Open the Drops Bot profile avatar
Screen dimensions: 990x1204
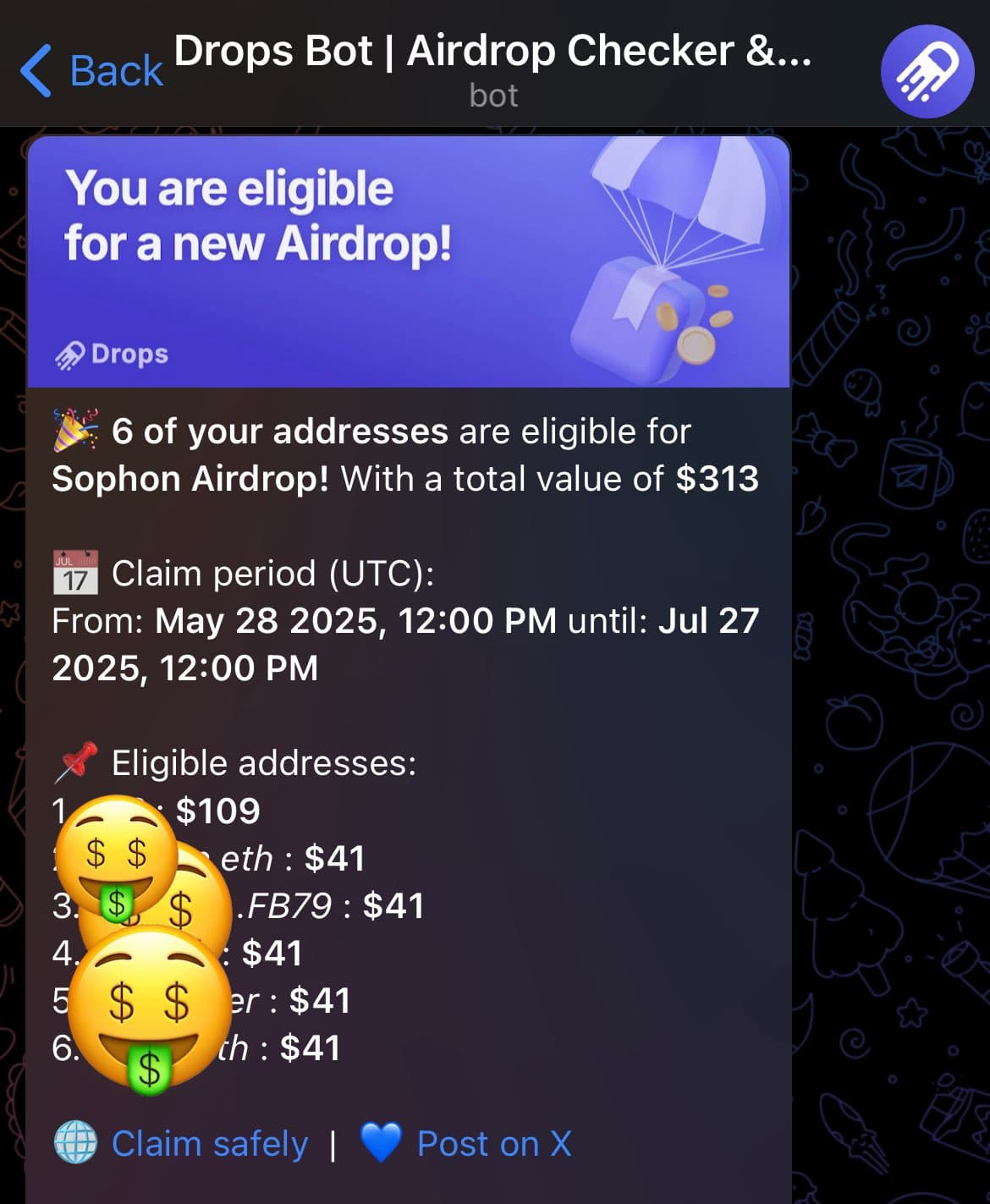[927, 71]
